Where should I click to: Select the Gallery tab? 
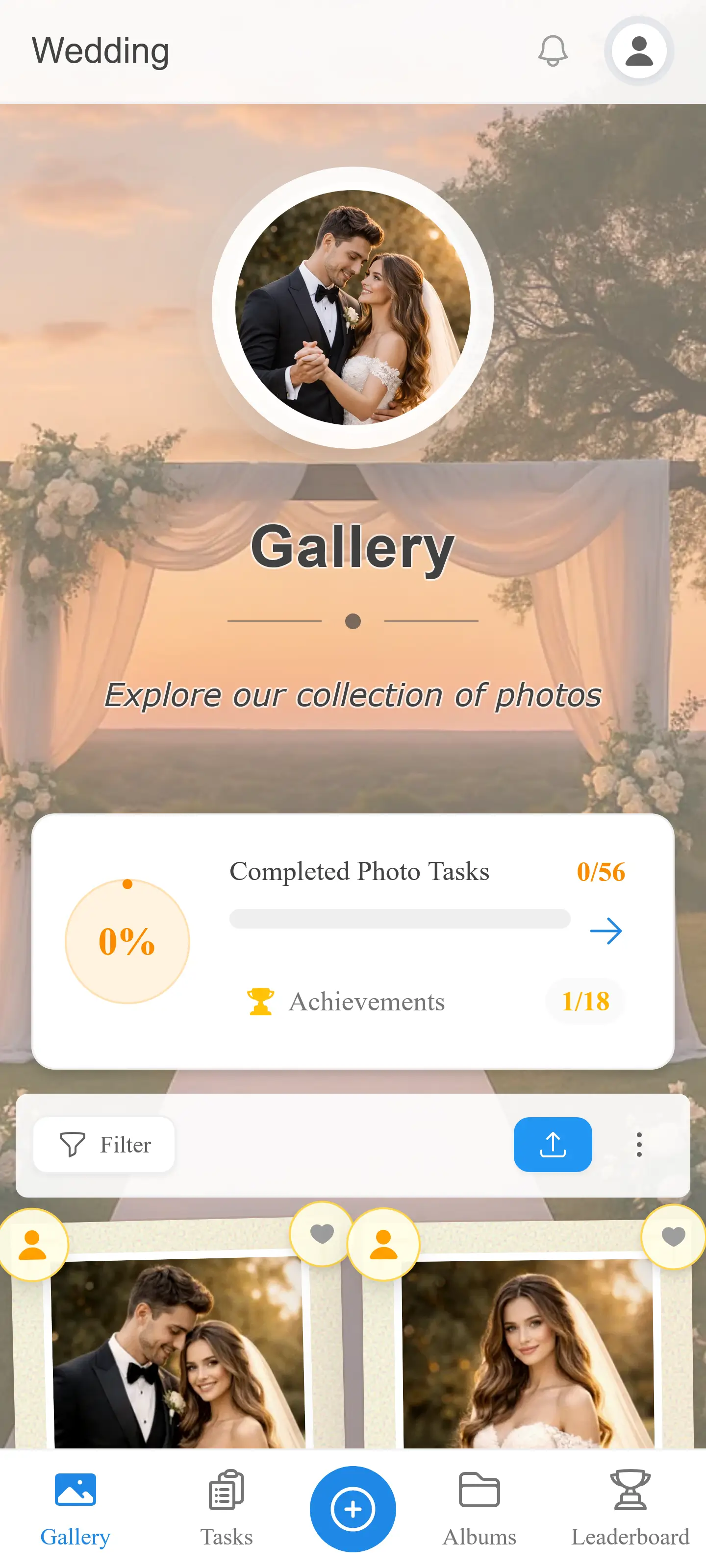[76, 1507]
